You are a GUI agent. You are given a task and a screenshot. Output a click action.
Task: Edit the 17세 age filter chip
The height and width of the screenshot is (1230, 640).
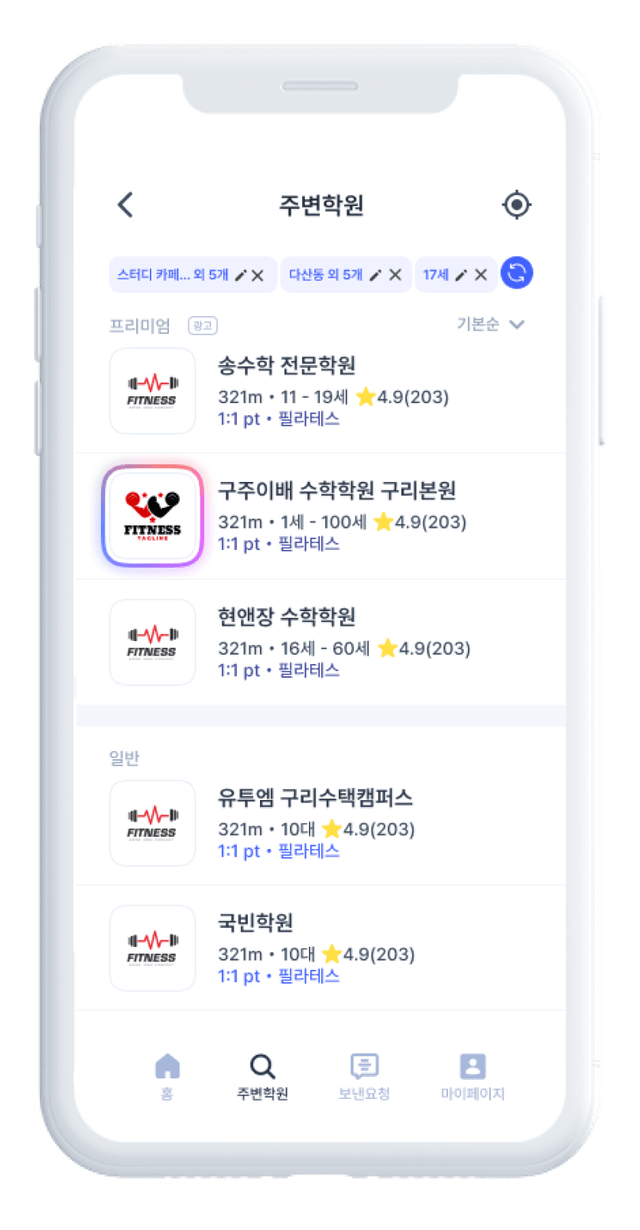click(x=461, y=275)
